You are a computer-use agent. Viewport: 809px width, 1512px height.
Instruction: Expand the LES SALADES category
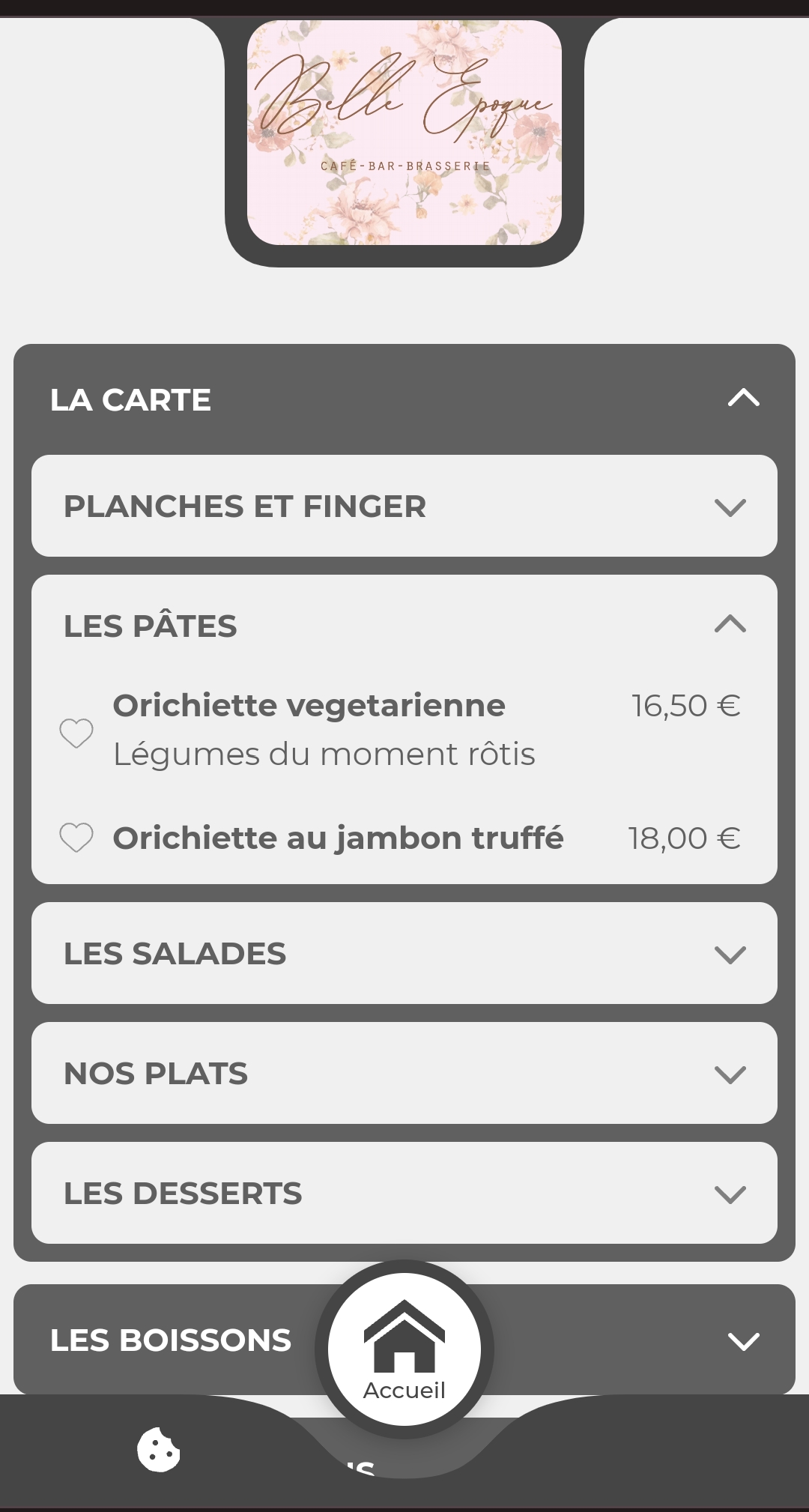tap(730, 954)
